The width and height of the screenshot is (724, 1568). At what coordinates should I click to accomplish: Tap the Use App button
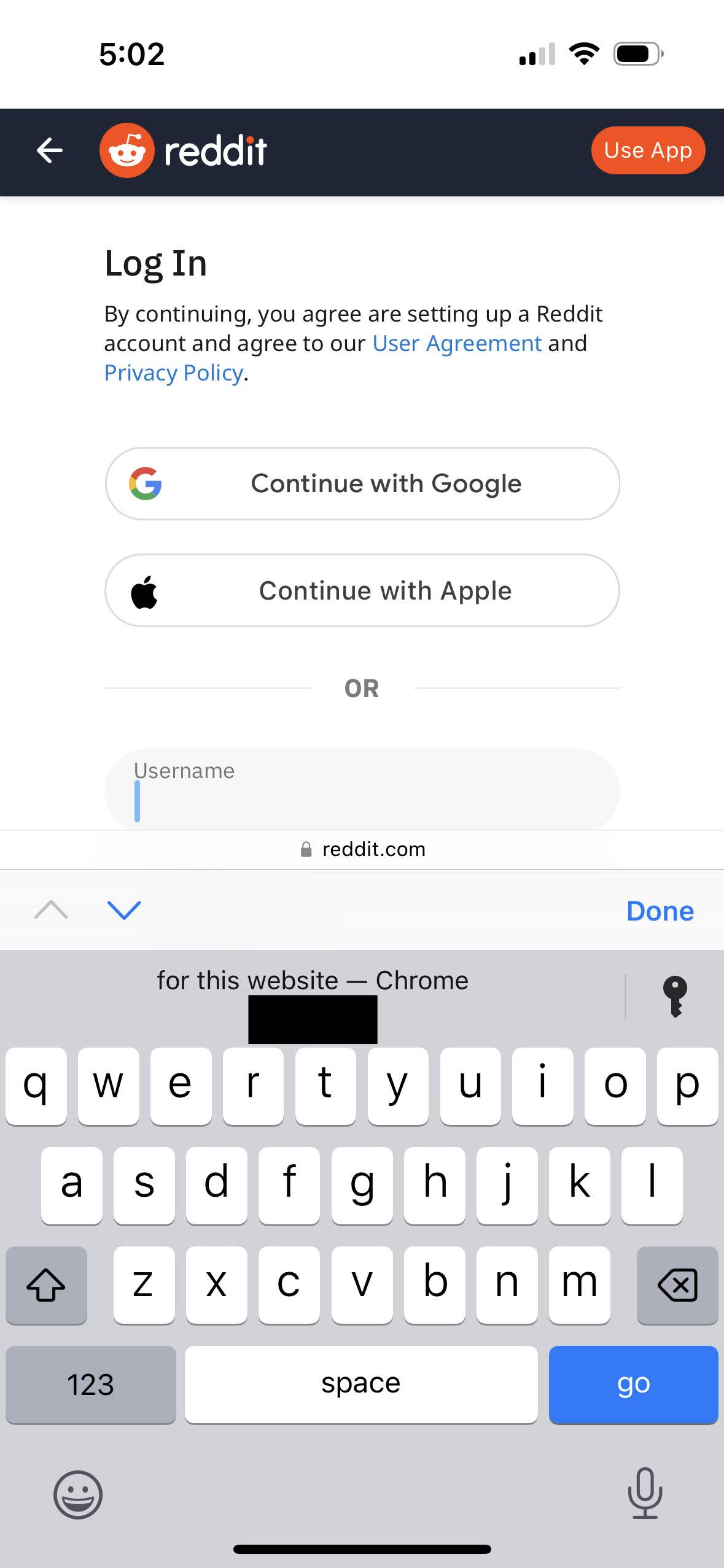pos(647,150)
